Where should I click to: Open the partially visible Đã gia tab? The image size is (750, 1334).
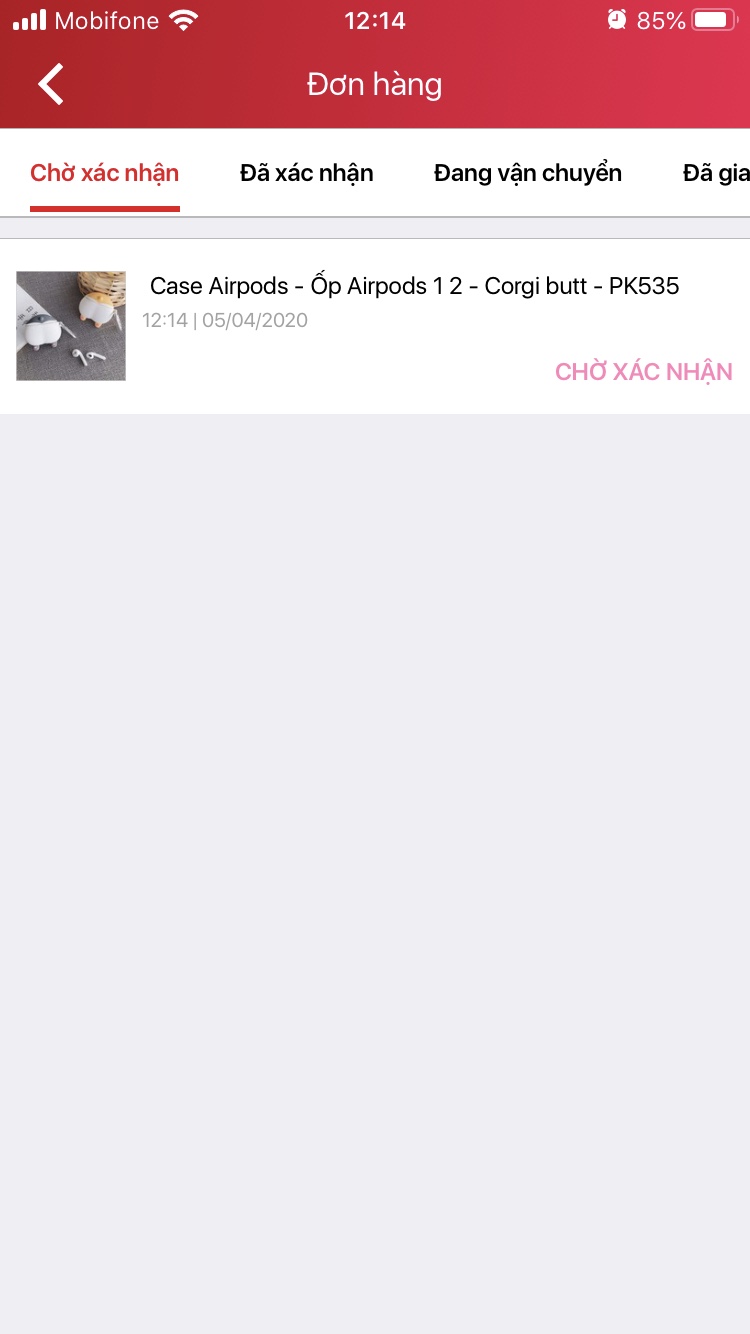pos(715,173)
